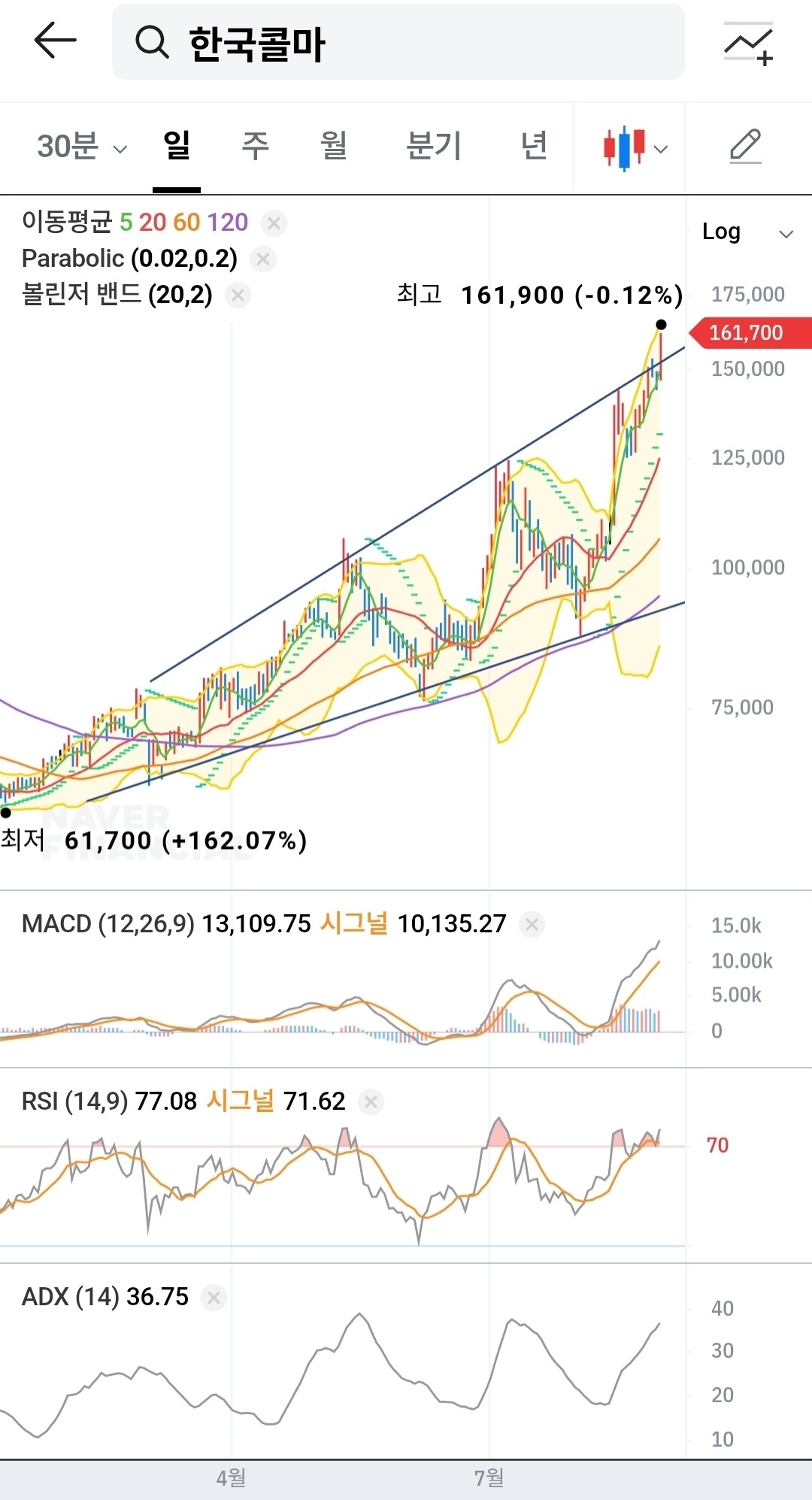Switch to the 주 weekly tab
812x1500 pixels.
click(256, 145)
